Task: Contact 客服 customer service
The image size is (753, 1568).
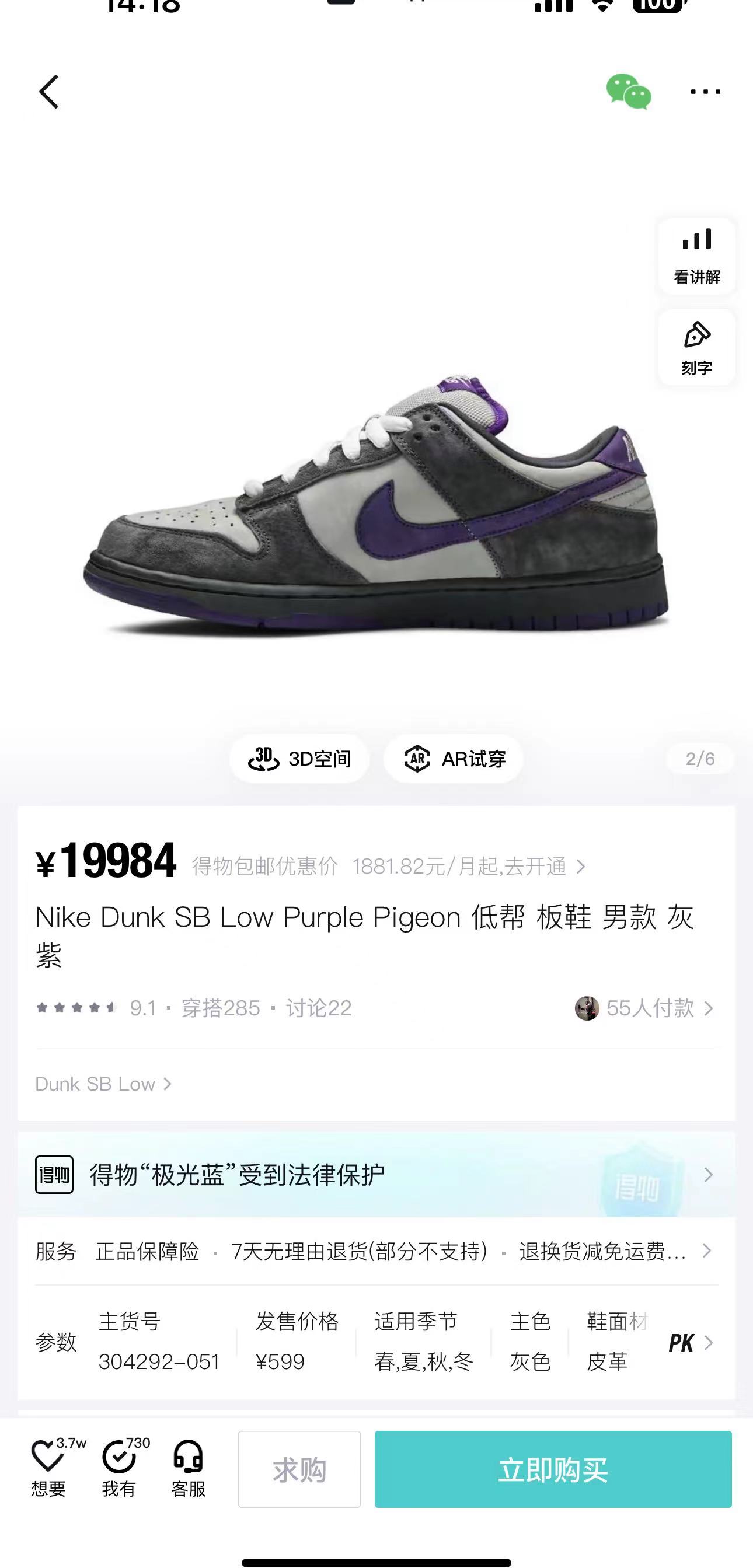Action: pyautogui.click(x=188, y=1468)
